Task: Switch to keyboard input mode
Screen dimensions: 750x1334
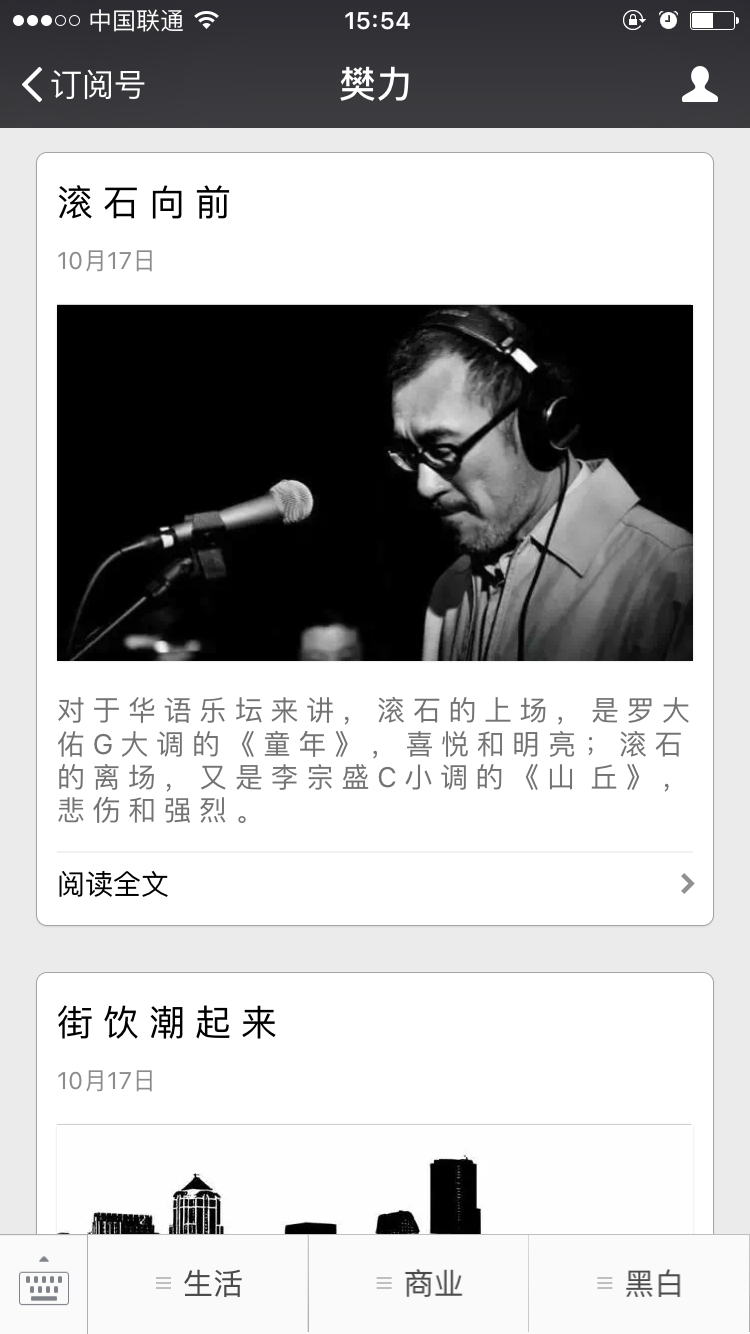Action: pos(44,1285)
